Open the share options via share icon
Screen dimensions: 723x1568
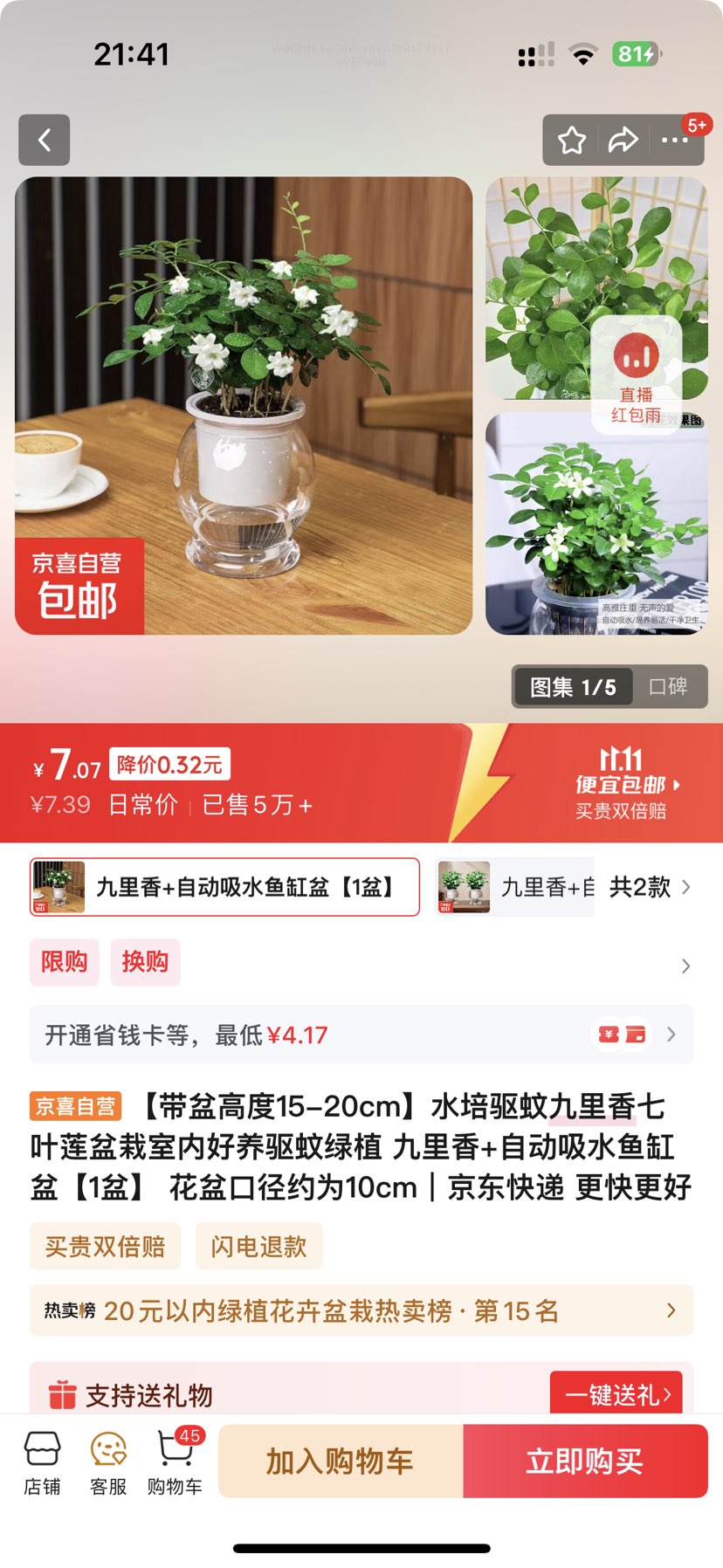click(624, 139)
